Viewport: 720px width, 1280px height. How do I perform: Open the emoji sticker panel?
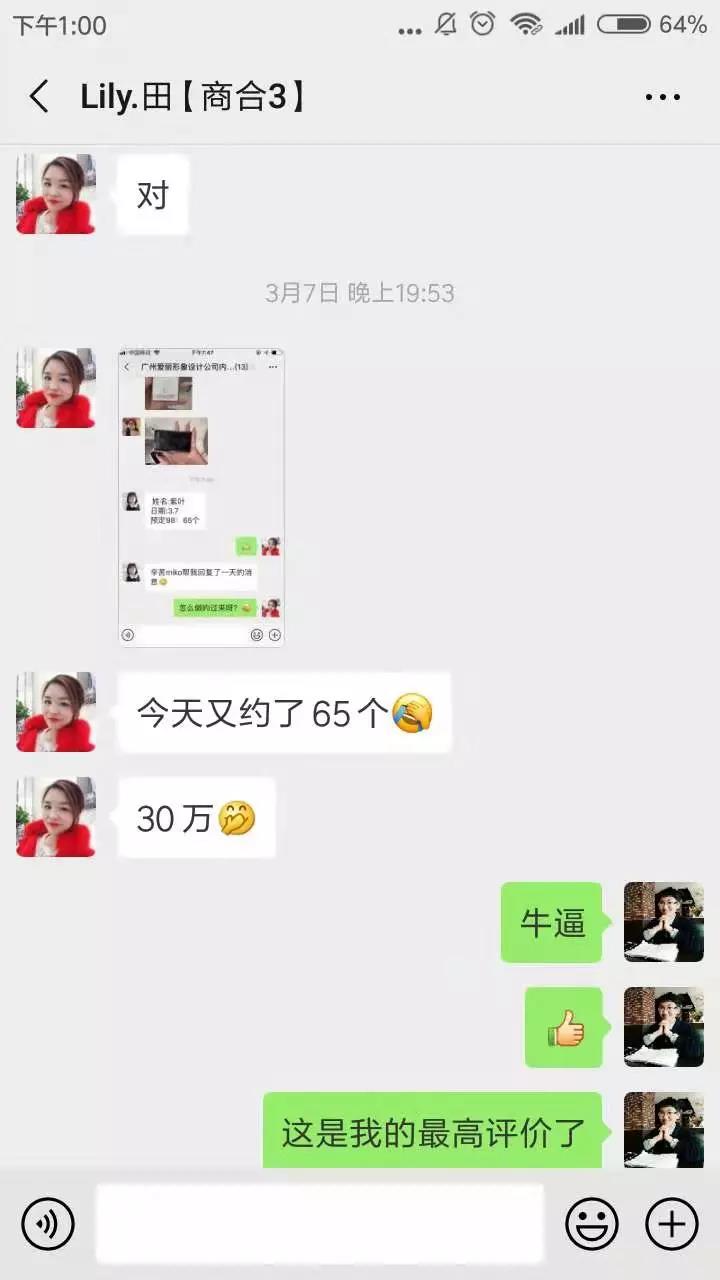tap(592, 1223)
